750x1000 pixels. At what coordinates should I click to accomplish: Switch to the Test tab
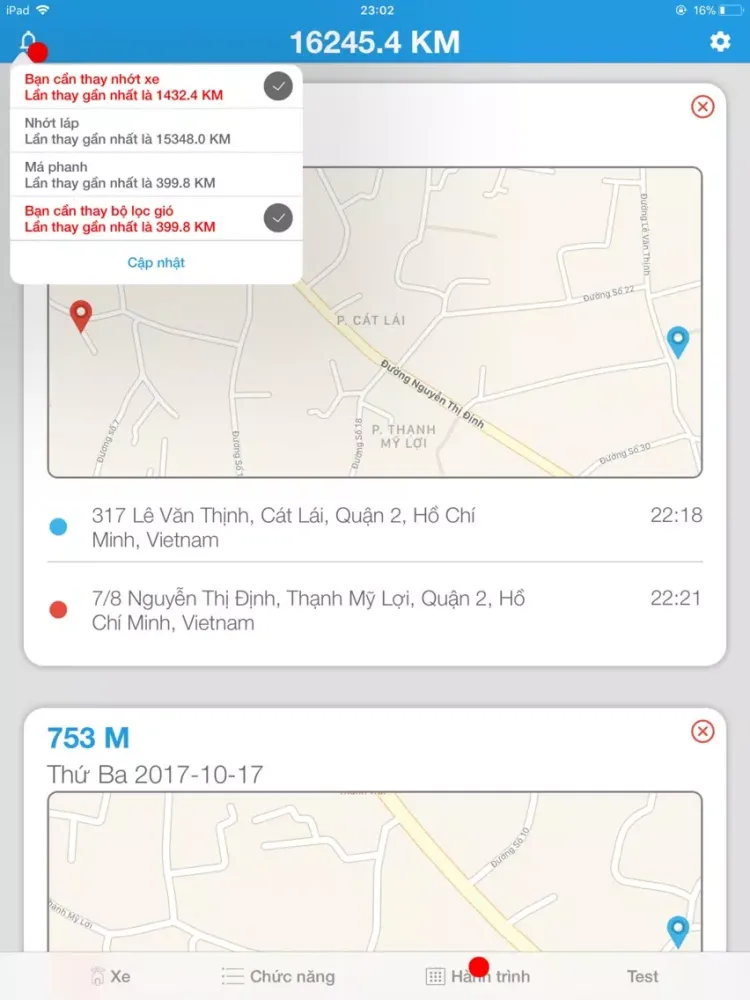(642, 975)
